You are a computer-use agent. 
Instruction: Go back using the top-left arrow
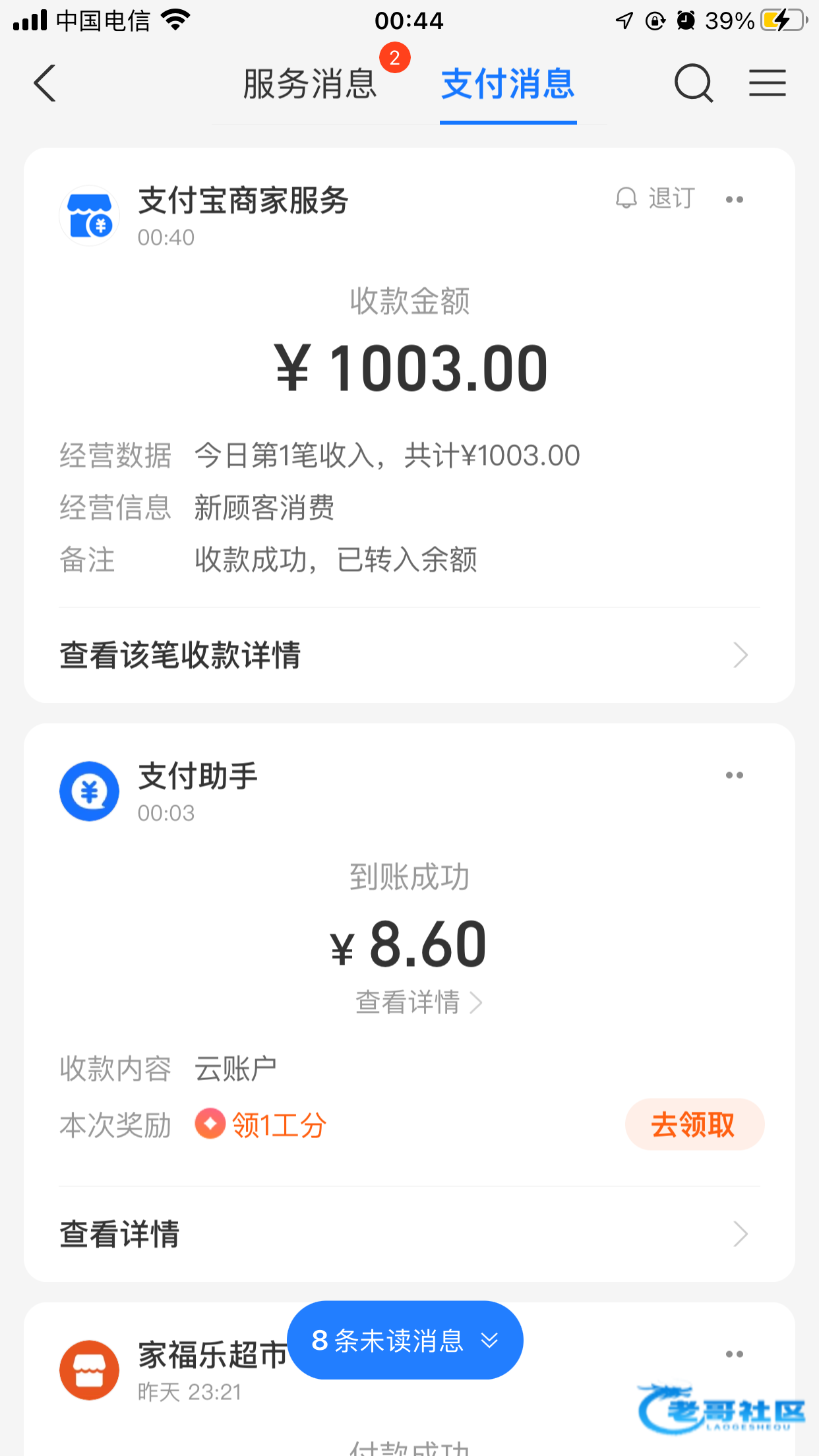[x=45, y=84]
